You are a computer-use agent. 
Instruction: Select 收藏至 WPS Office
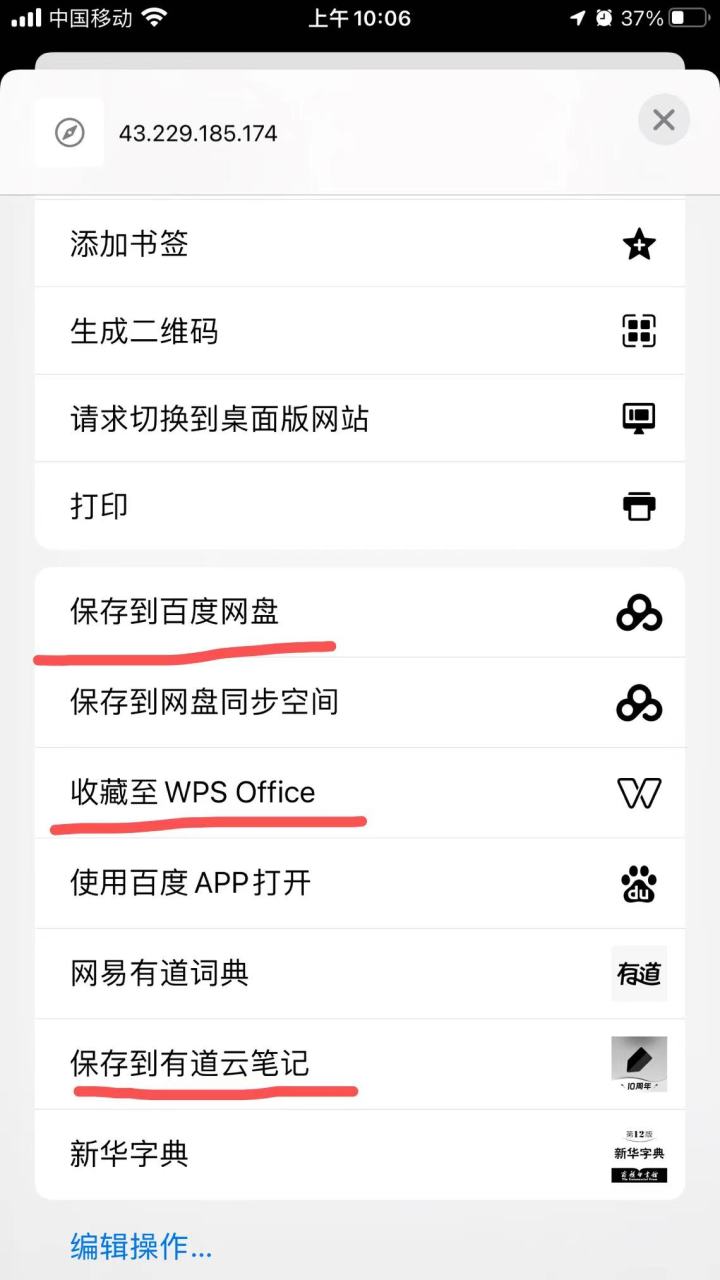coord(360,793)
